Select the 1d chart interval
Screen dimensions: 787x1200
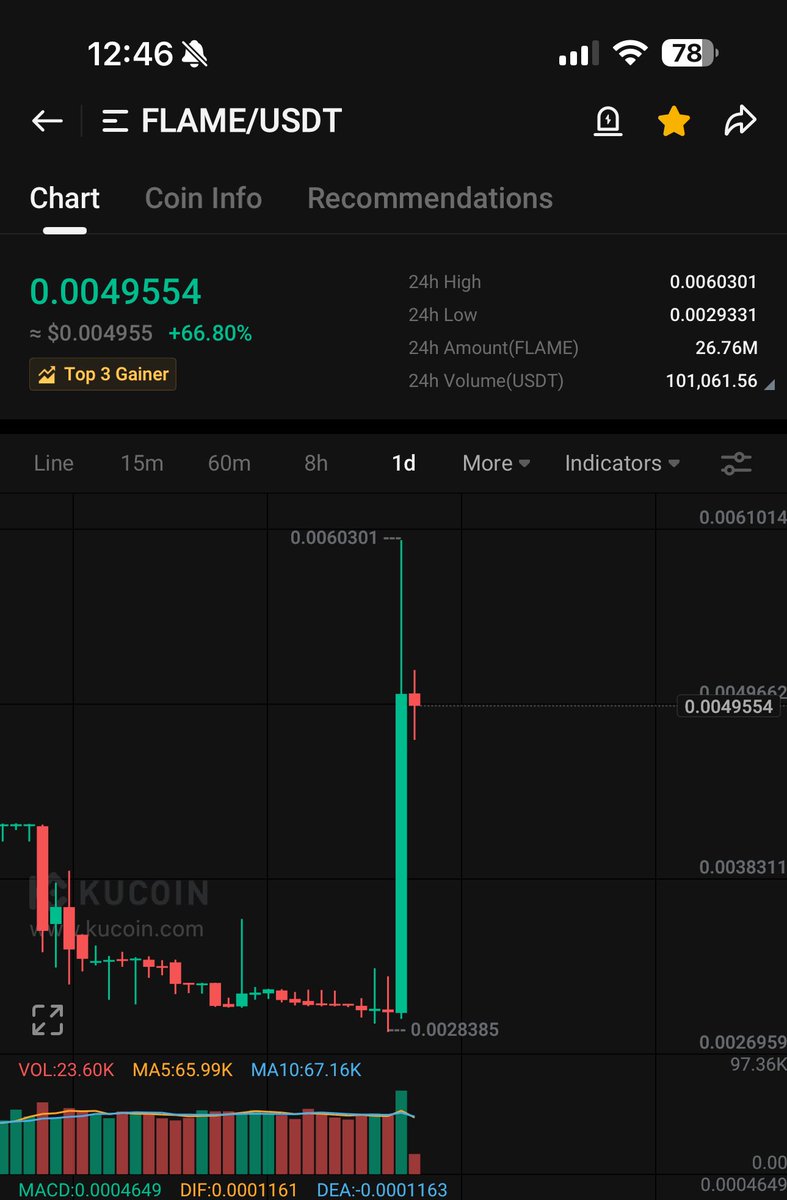tap(404, 463)
